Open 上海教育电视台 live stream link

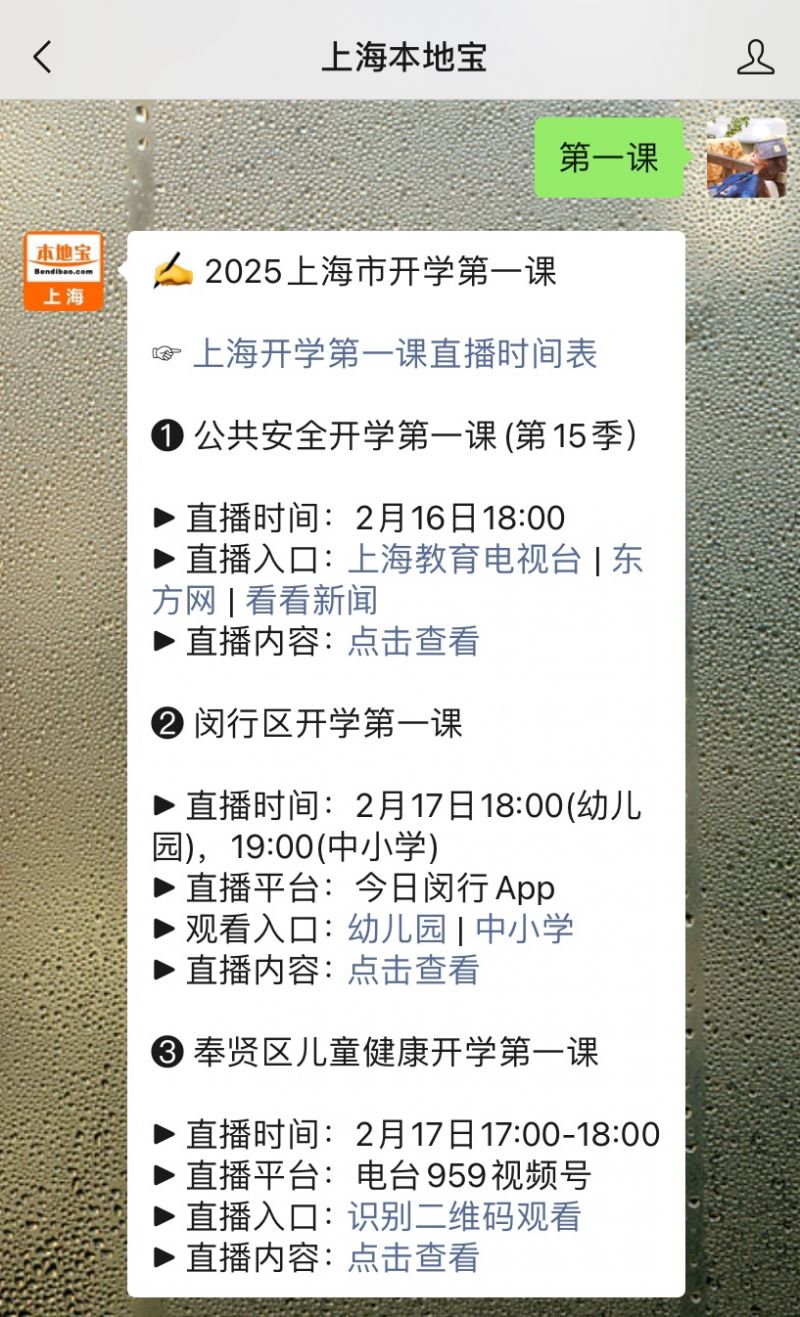click(464, 559)
